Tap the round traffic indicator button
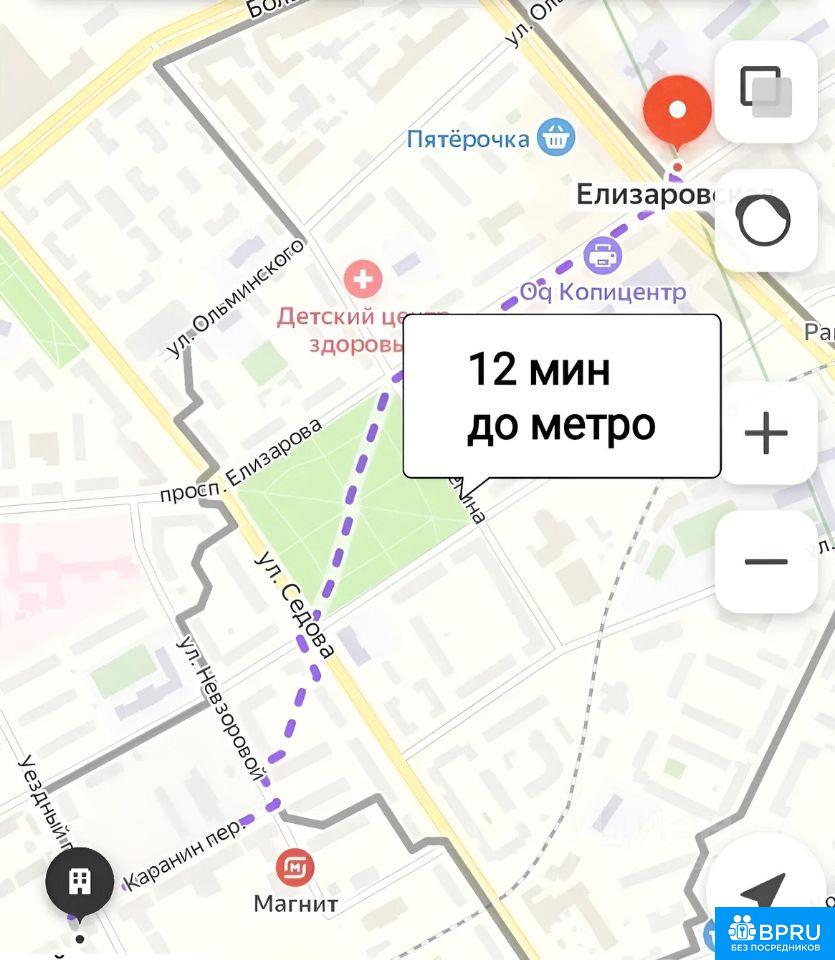Viewport: 835px width, 960px height. tap(766, 220)
